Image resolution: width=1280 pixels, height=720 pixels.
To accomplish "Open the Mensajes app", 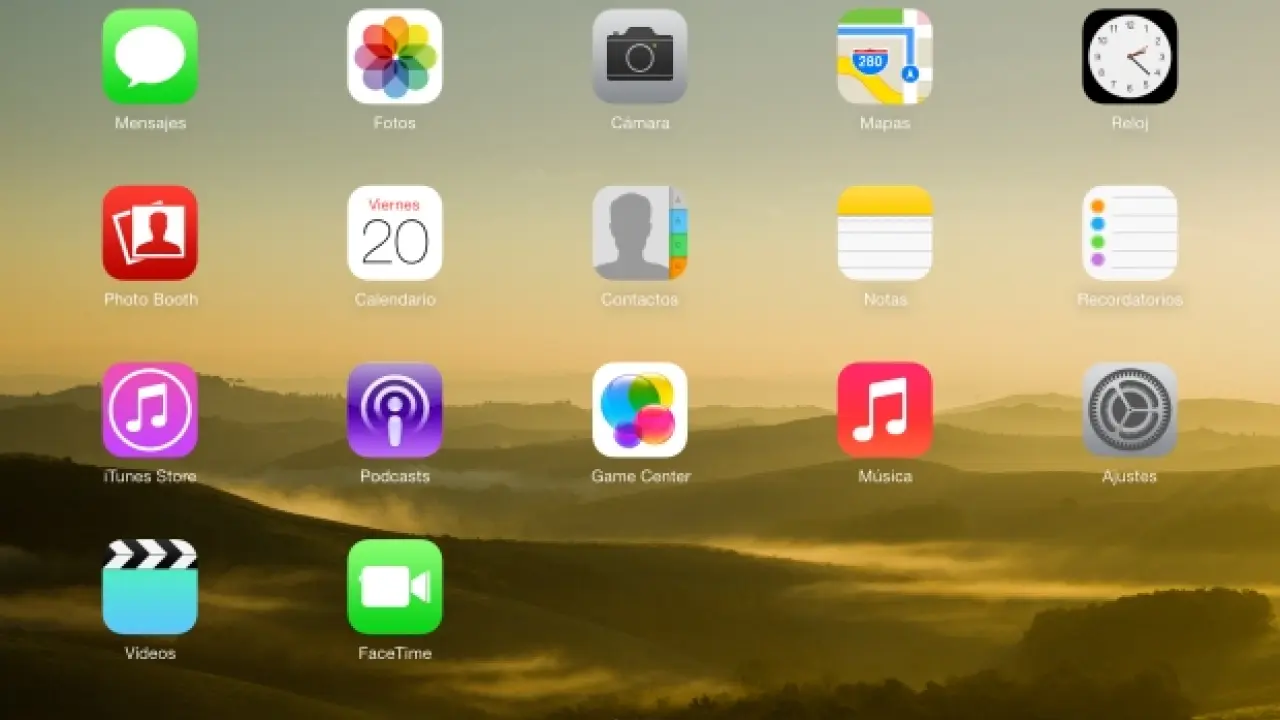I will pyautogui.click(x=150, y=57).
